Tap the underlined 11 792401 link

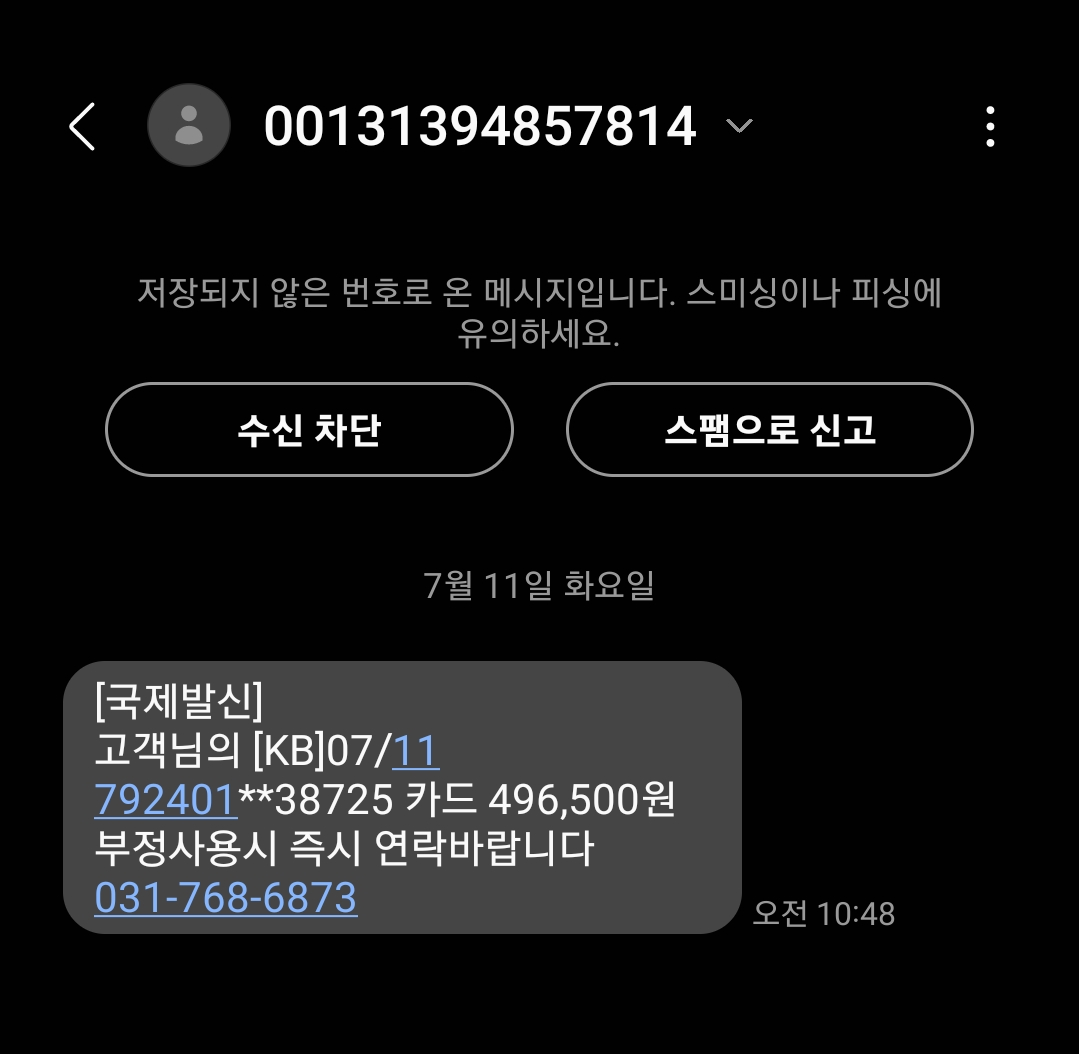point(166,800)
